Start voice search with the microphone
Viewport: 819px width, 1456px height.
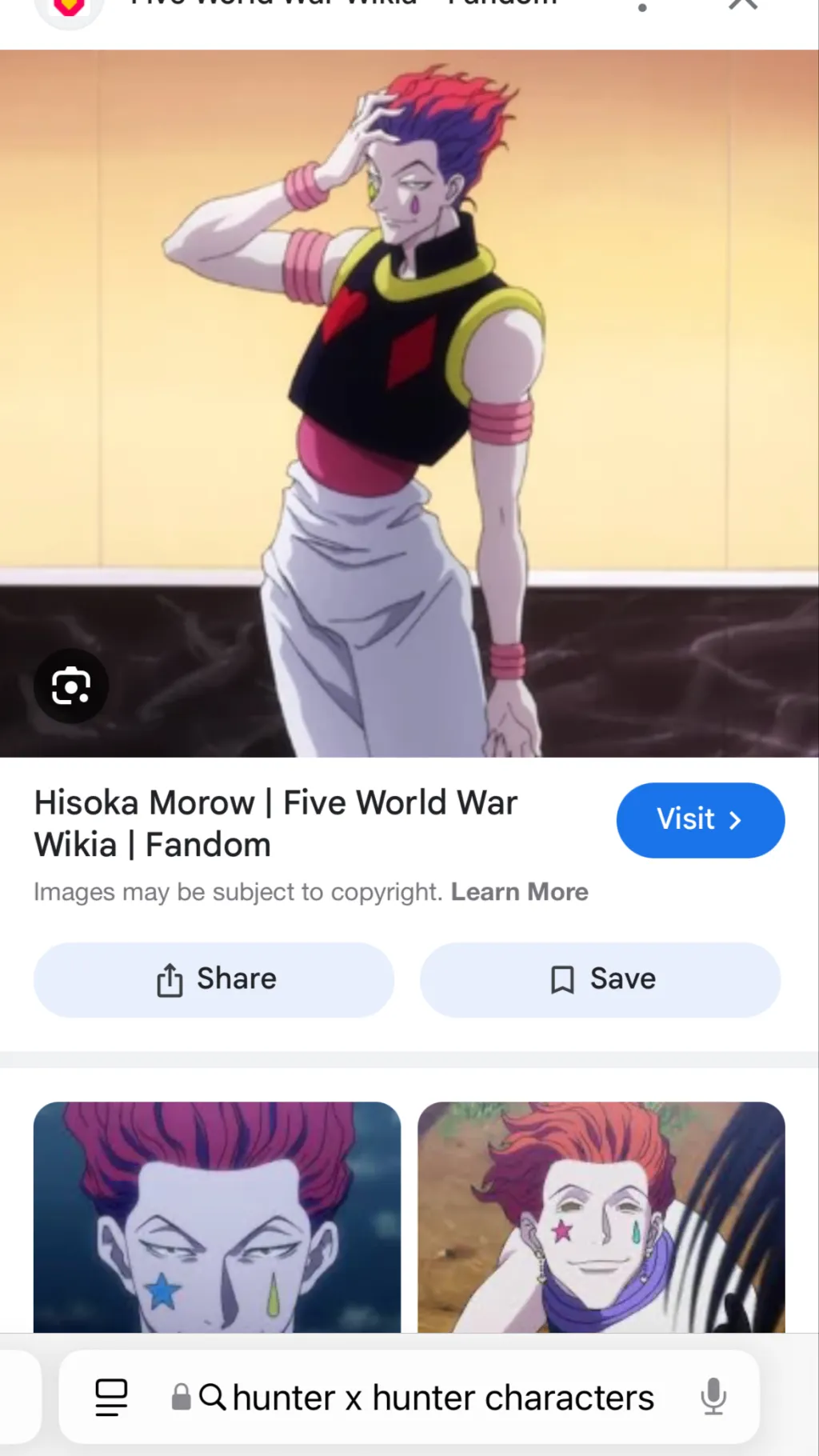click(x=713, y=1397)
